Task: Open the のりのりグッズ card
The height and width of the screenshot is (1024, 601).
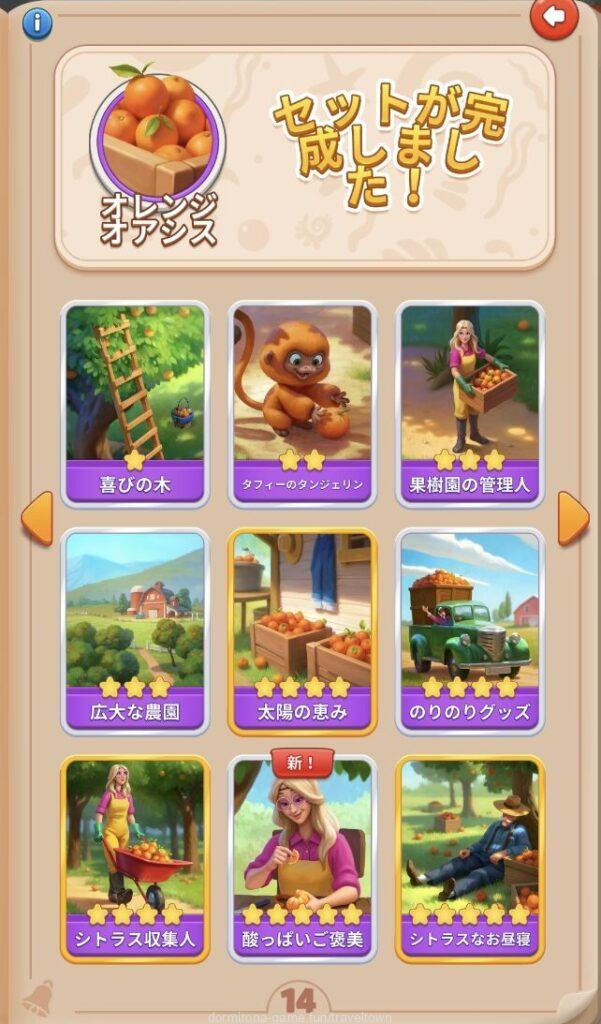Action: click(x=470, y=630)
